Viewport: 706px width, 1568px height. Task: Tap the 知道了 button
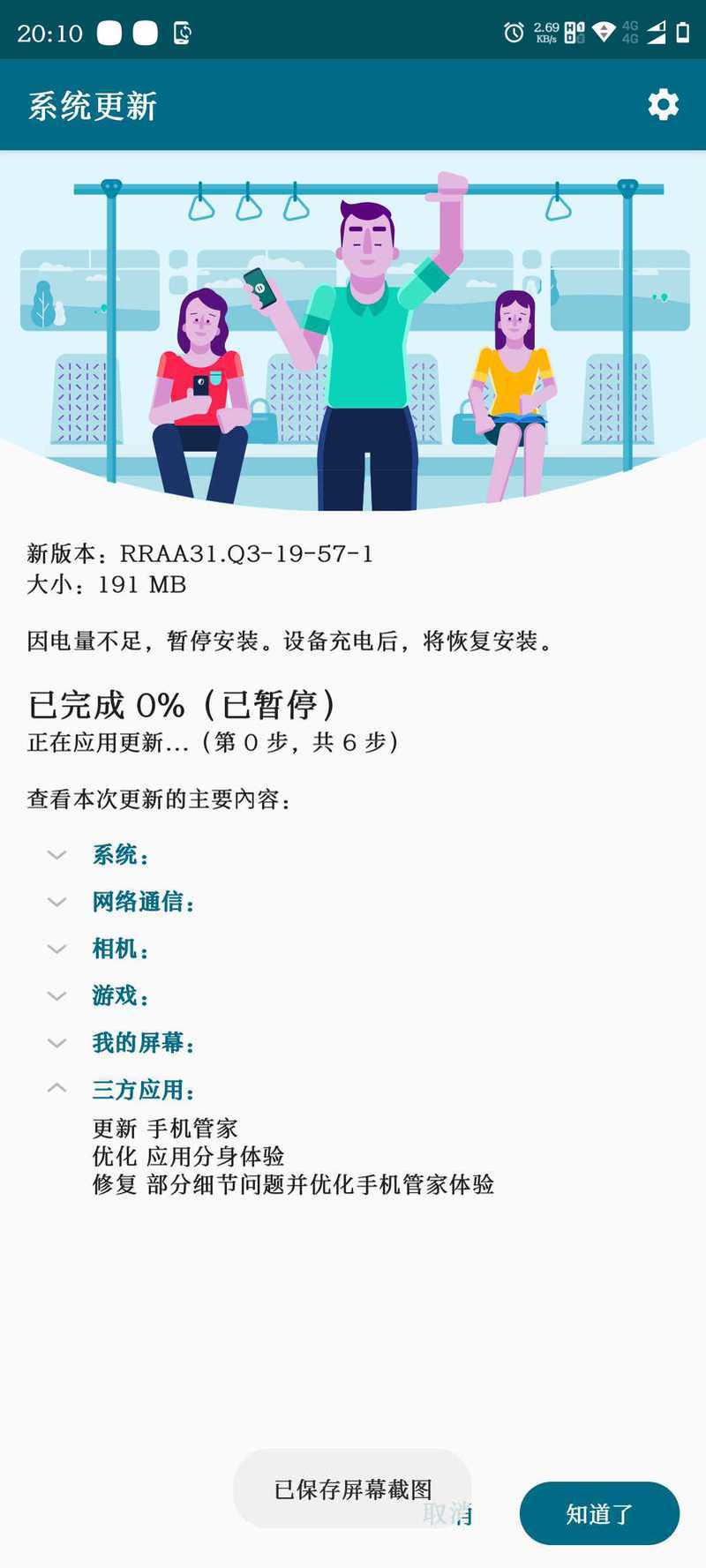tap(599, 1513)
